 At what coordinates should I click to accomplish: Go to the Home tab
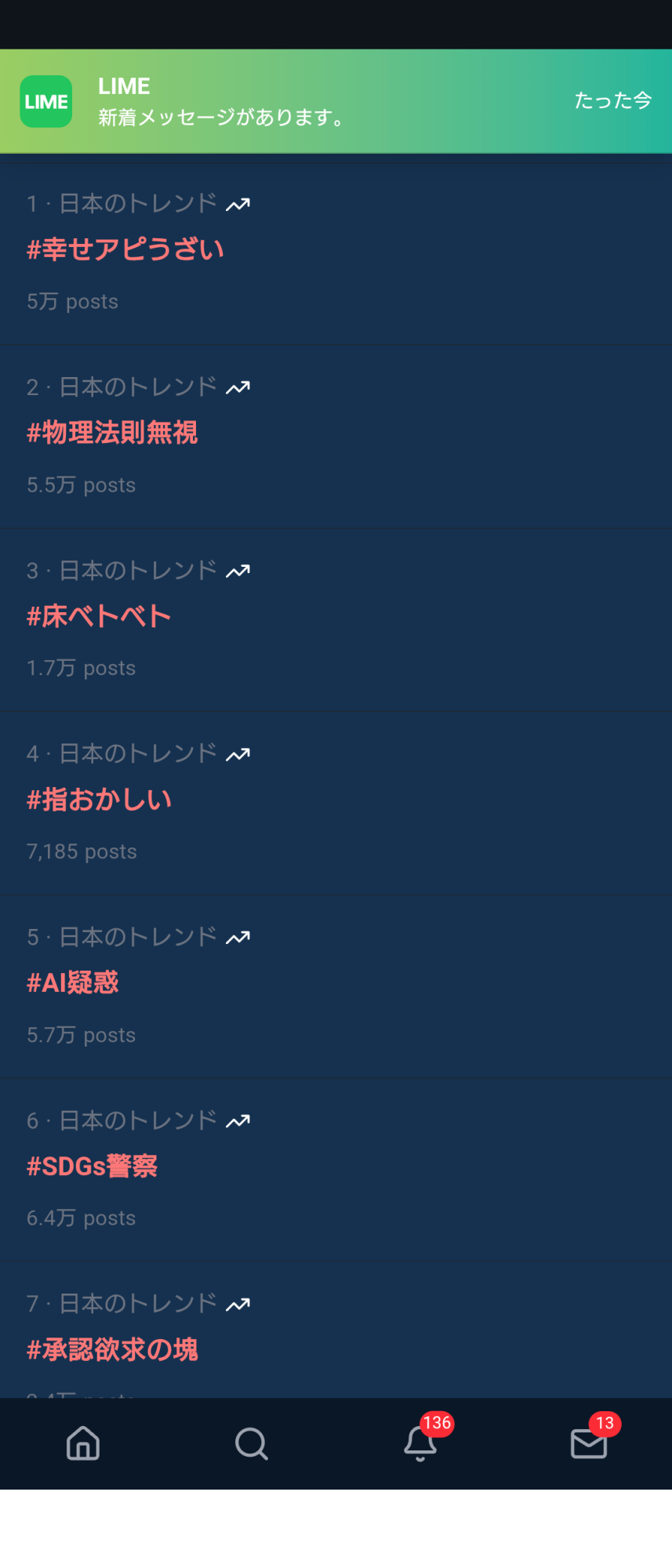point(83,1443)
